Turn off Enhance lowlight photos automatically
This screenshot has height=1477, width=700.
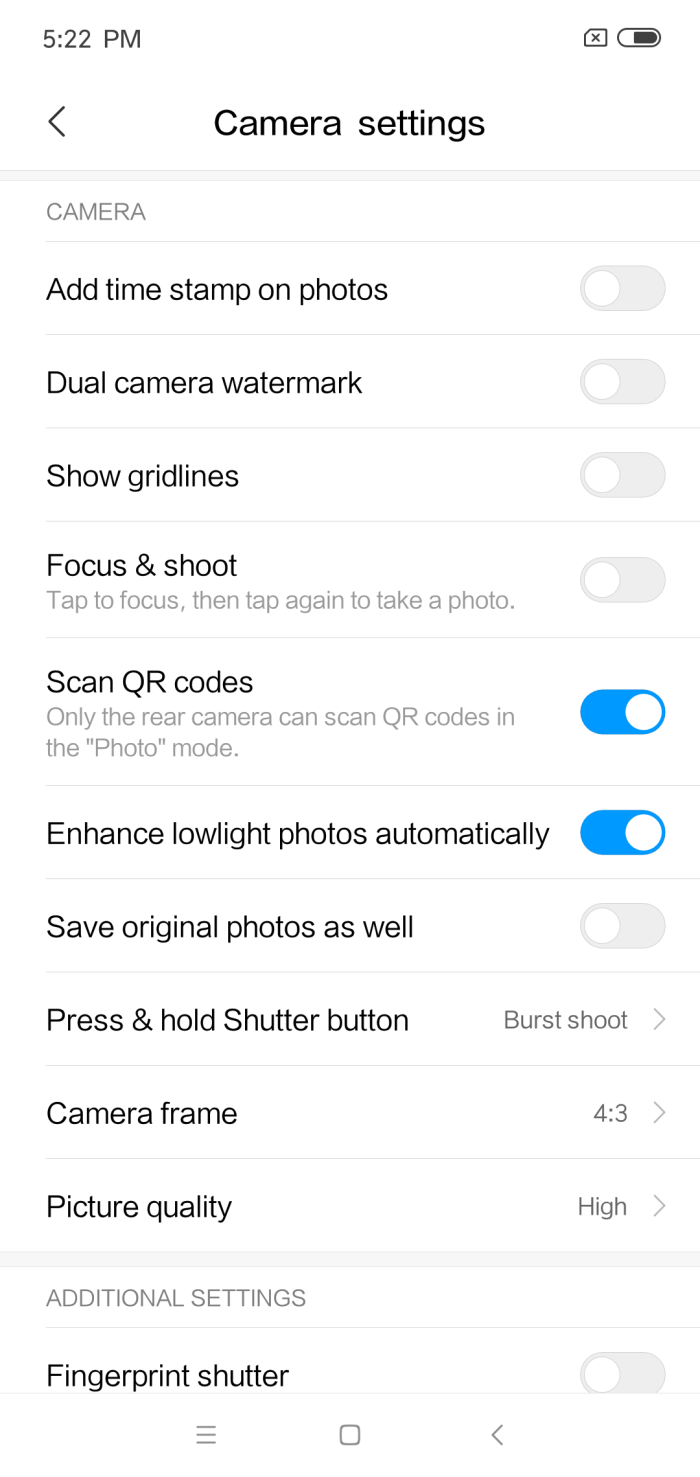coord(622,833)
